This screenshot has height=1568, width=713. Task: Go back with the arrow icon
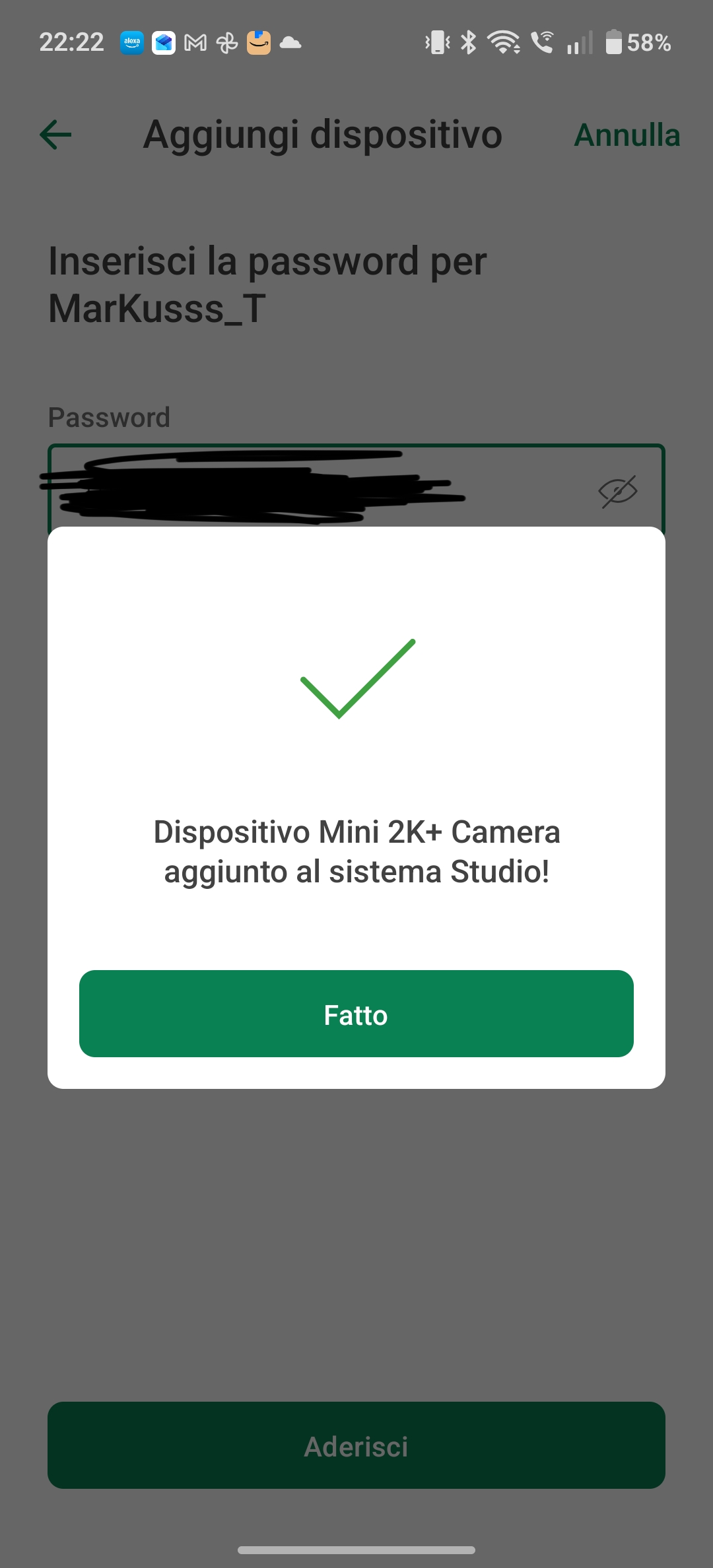pos(56,135)
